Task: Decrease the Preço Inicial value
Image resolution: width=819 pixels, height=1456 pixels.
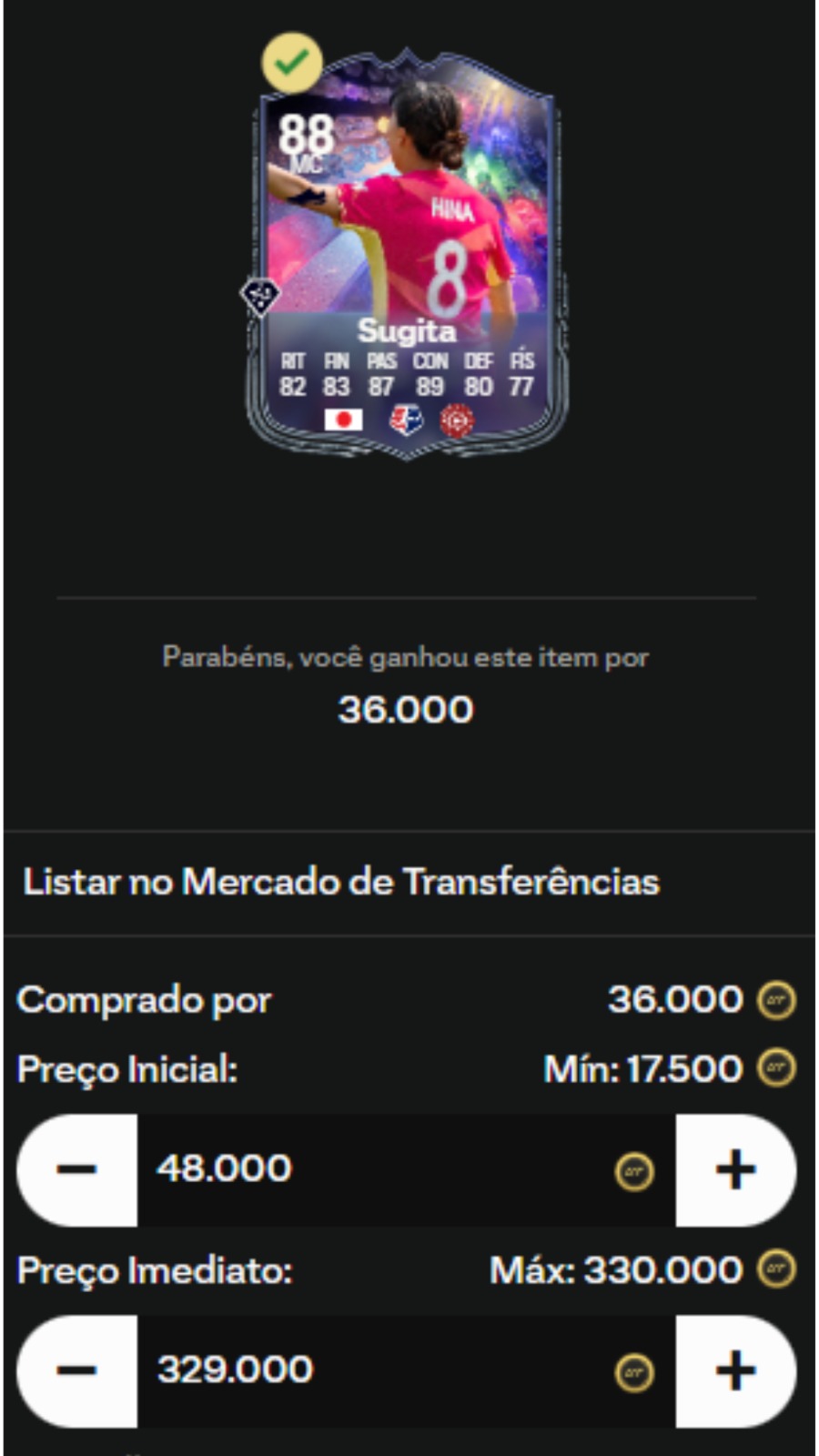Action: 77,1170
